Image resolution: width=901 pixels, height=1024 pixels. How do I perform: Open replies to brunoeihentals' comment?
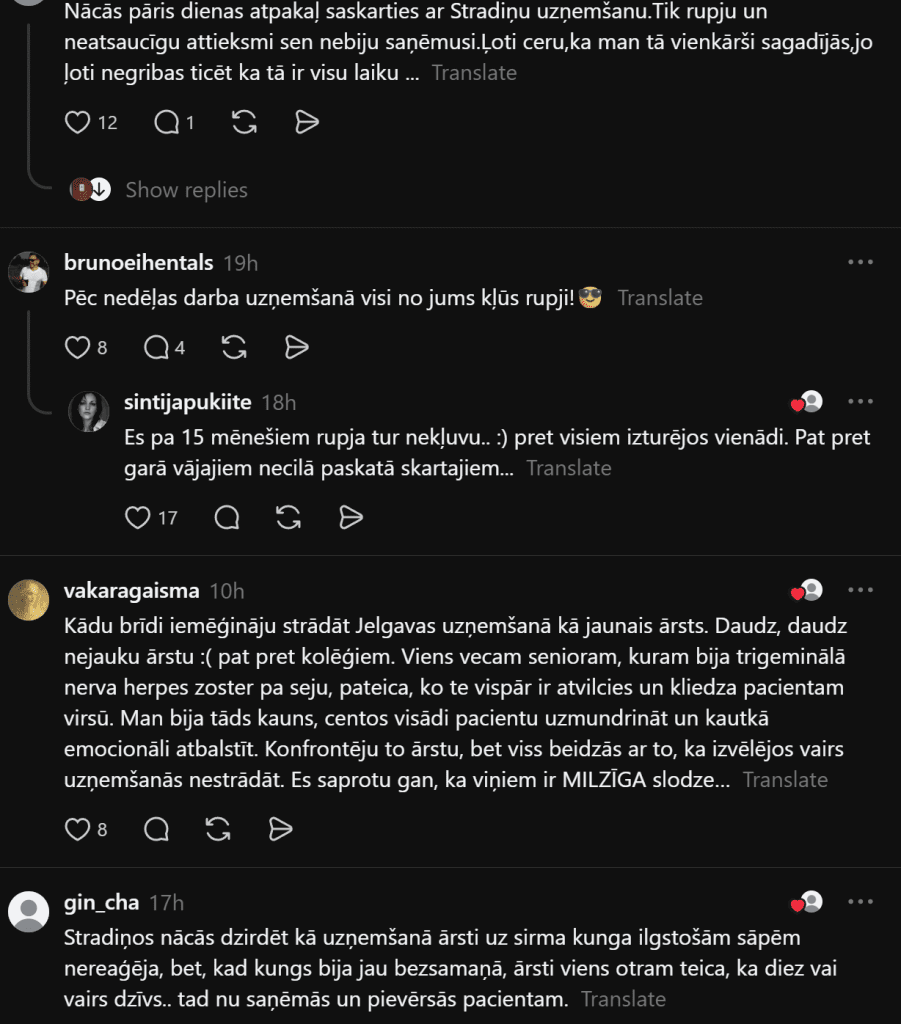point(157,347)
